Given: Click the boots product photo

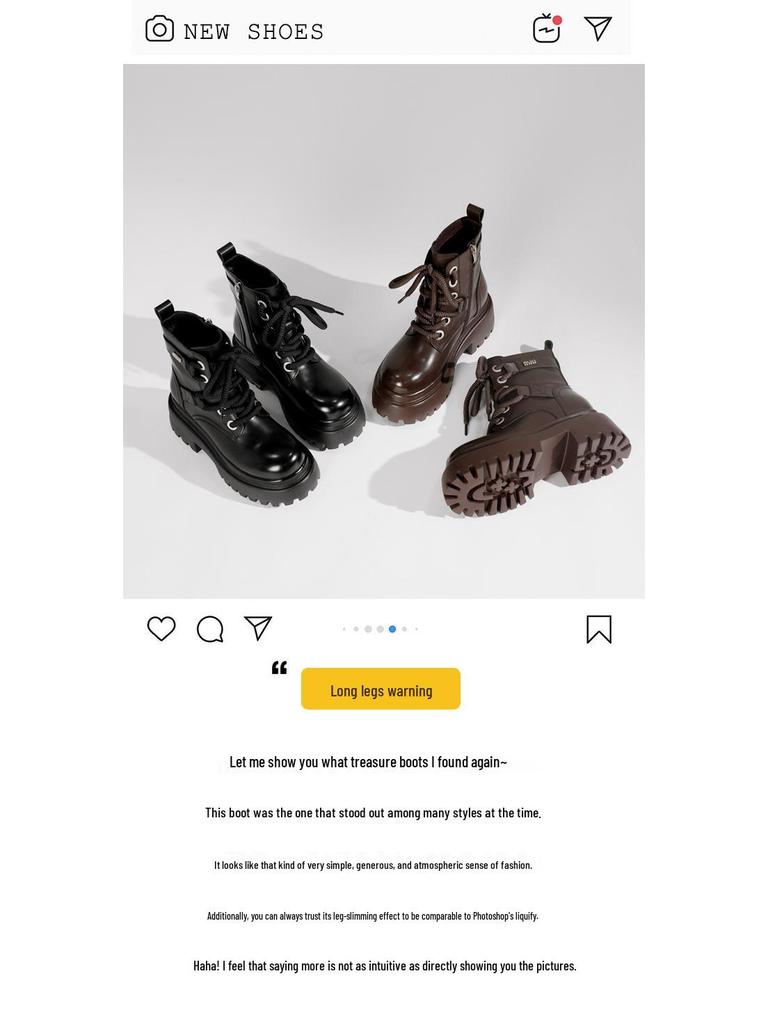Looking at the screenshot, I should tap(383, 330).
